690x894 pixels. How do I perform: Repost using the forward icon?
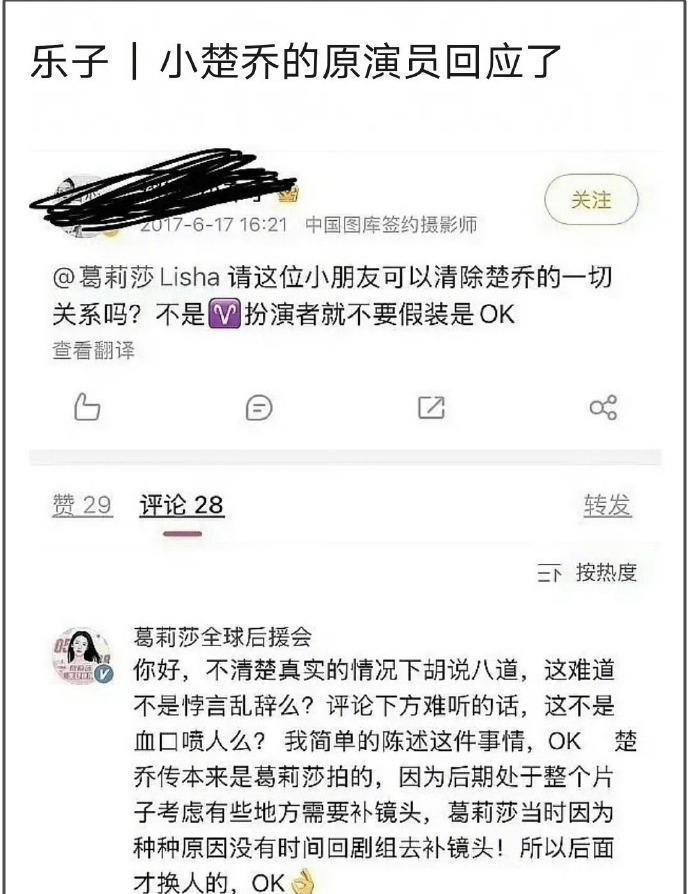pyautogui.click(x=431, y=407)
